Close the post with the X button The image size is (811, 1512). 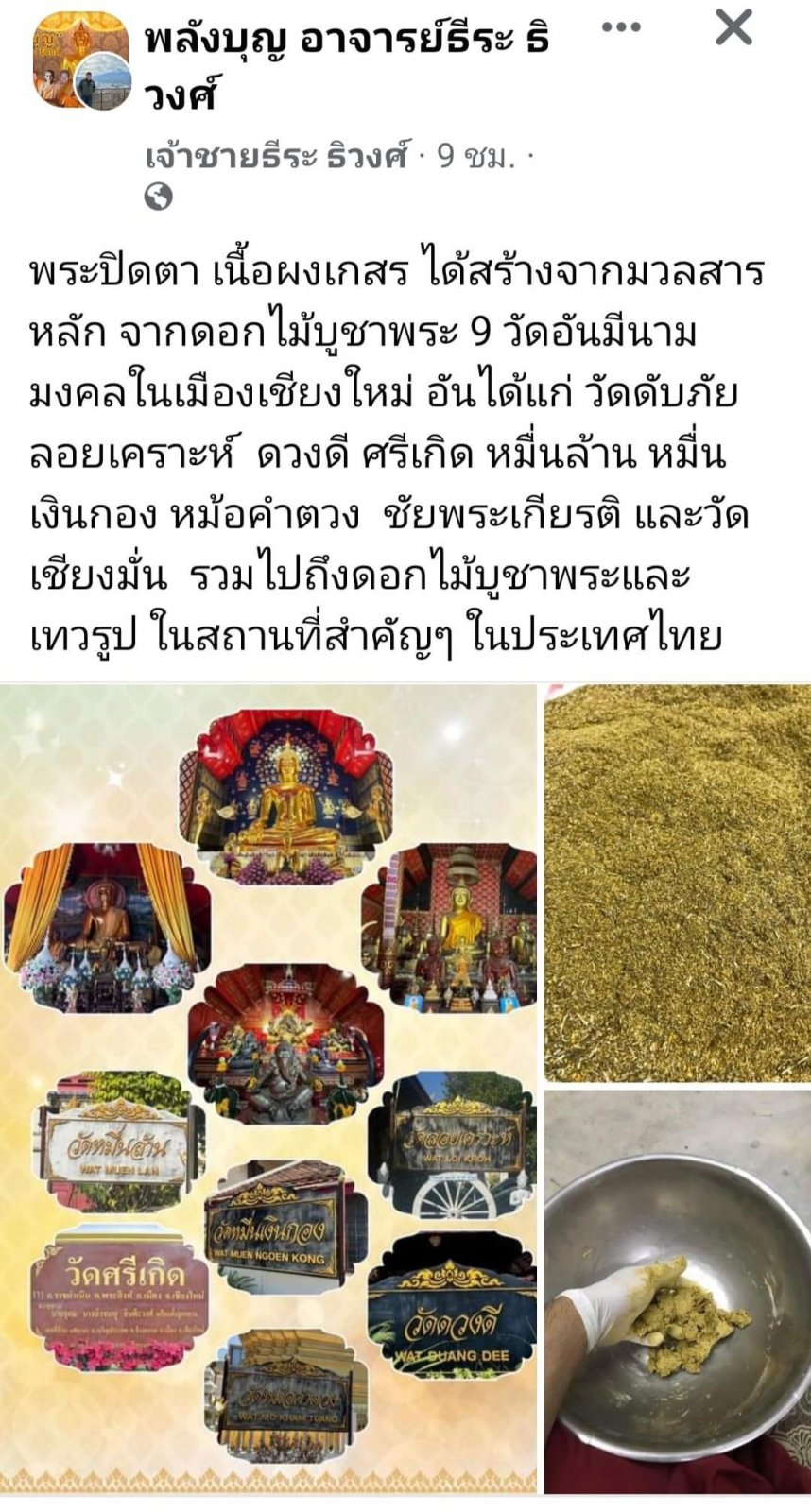(x=733, y=27)
